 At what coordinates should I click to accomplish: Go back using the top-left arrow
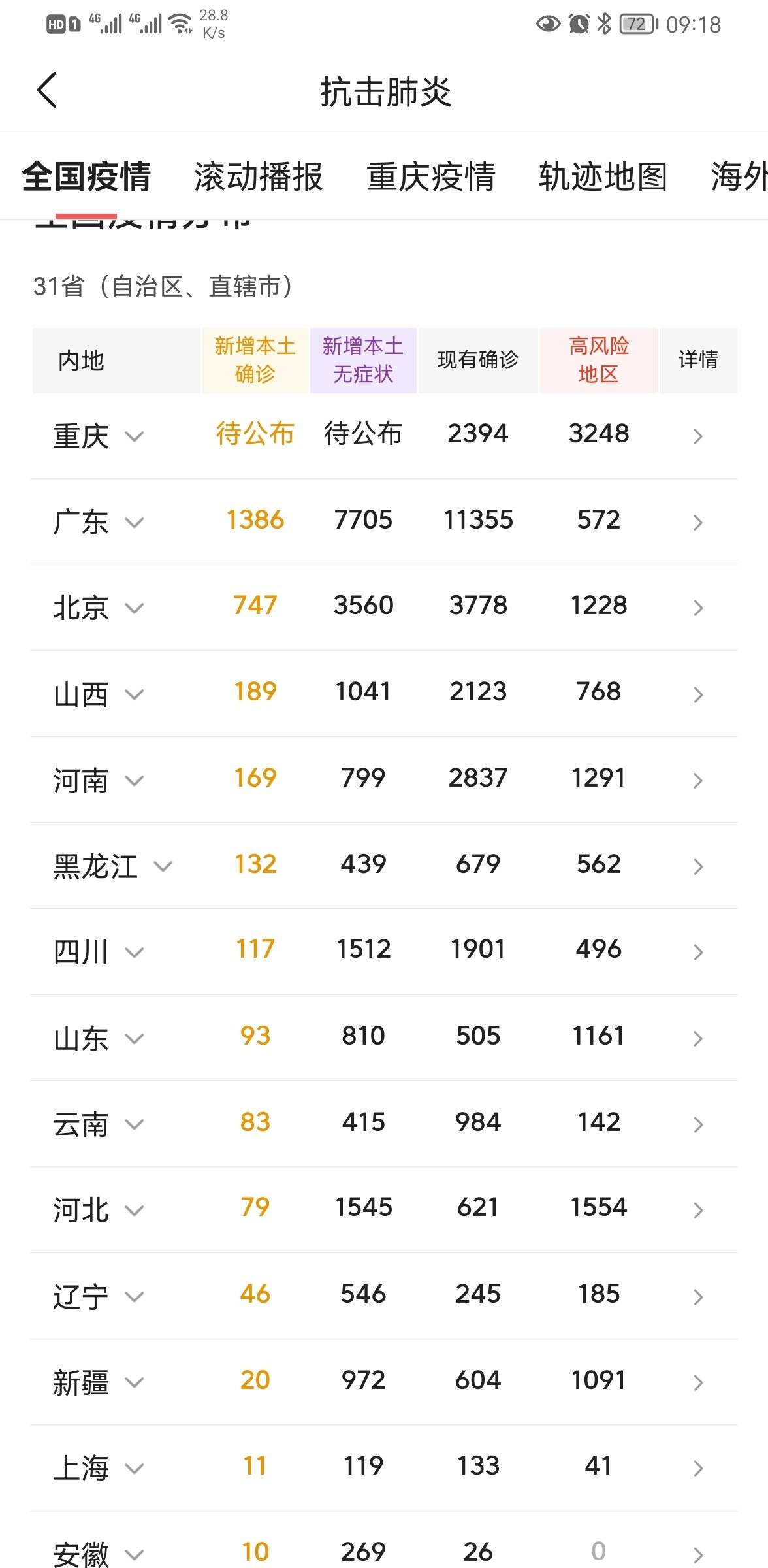click(x=47, y=90)
